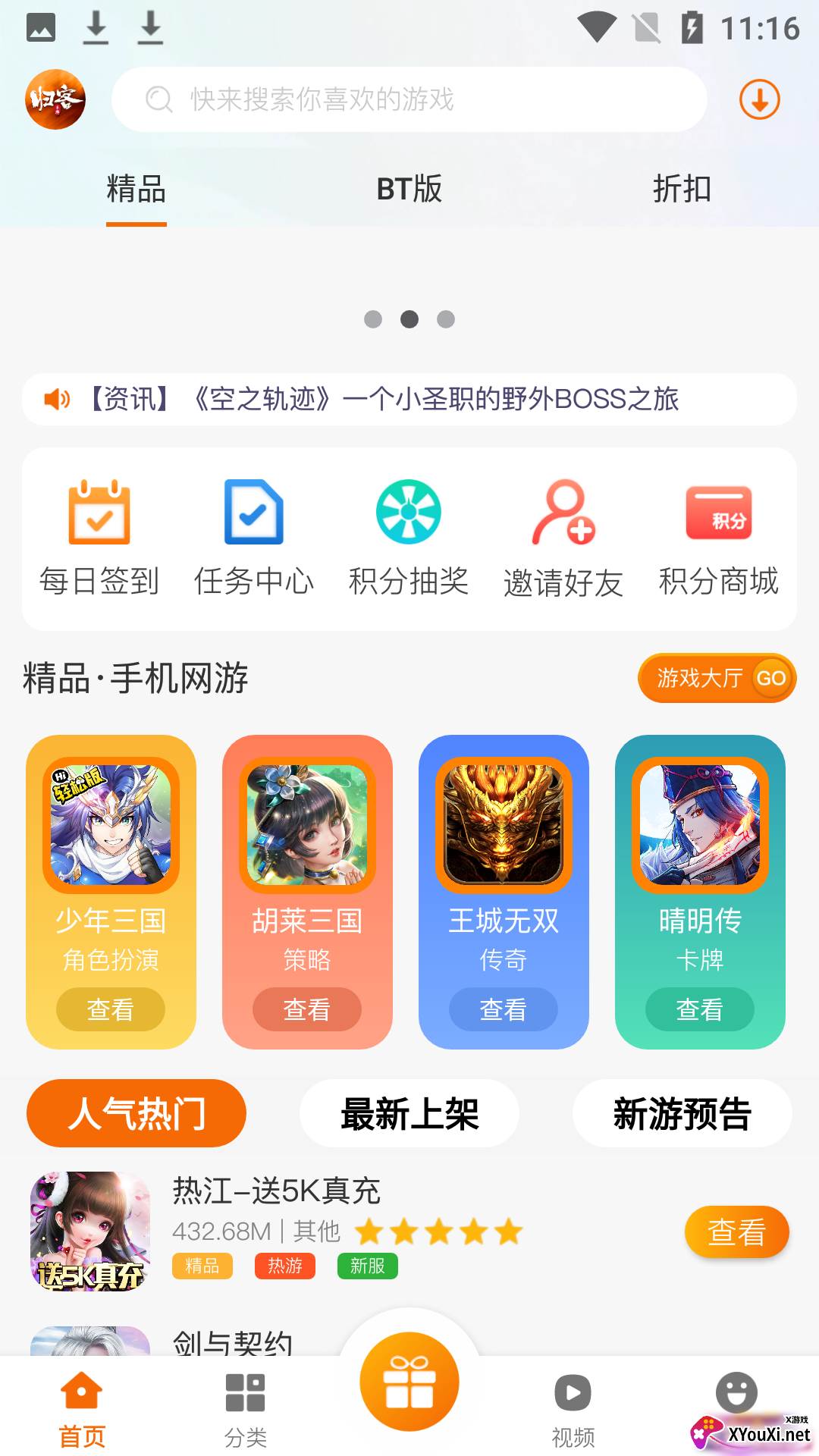Visit the 积分商城 store
The image size is (819, 1456).
(718, 537)
